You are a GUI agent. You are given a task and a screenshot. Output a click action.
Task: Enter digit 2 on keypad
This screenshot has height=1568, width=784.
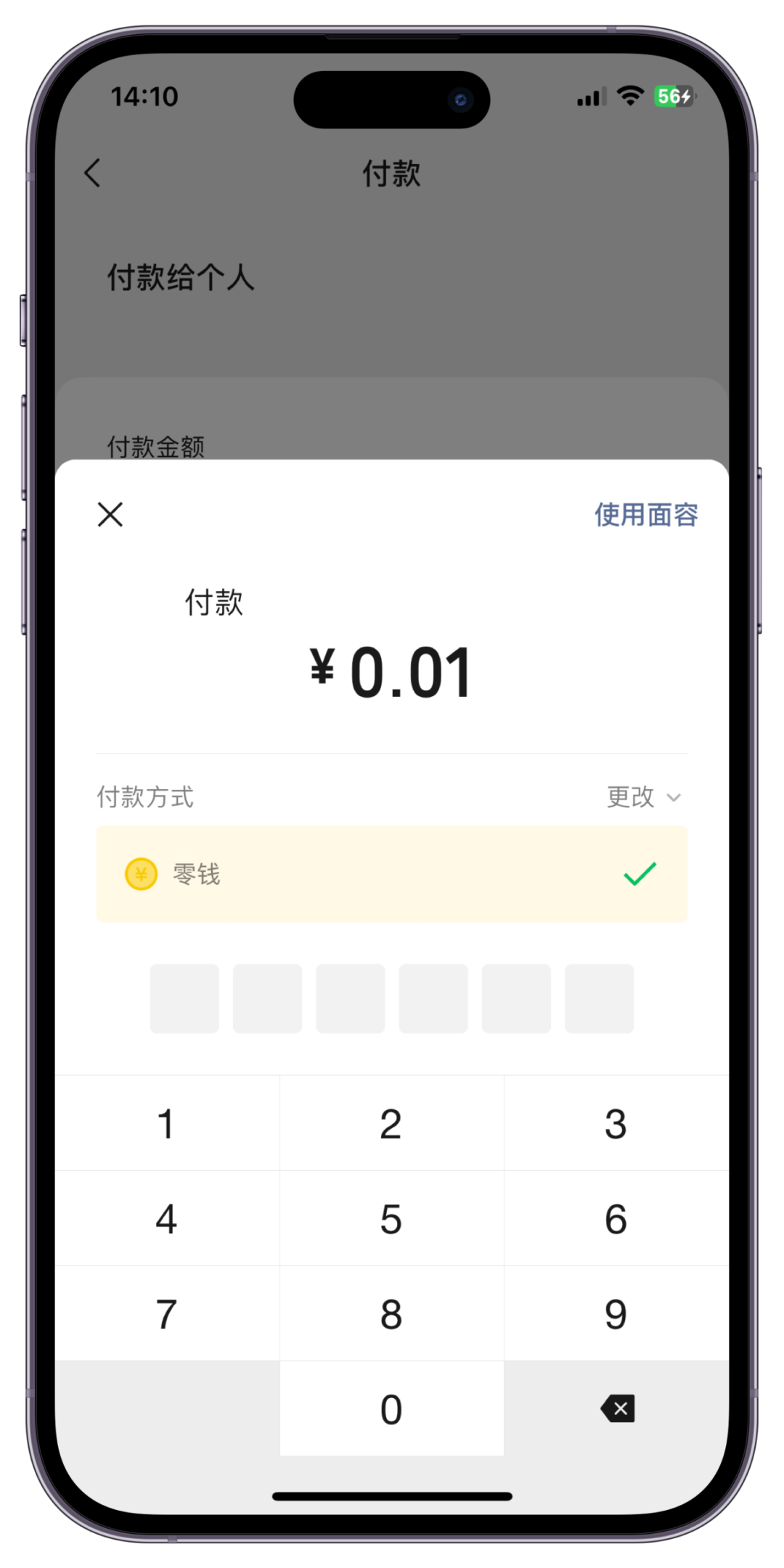[391, 1124]
